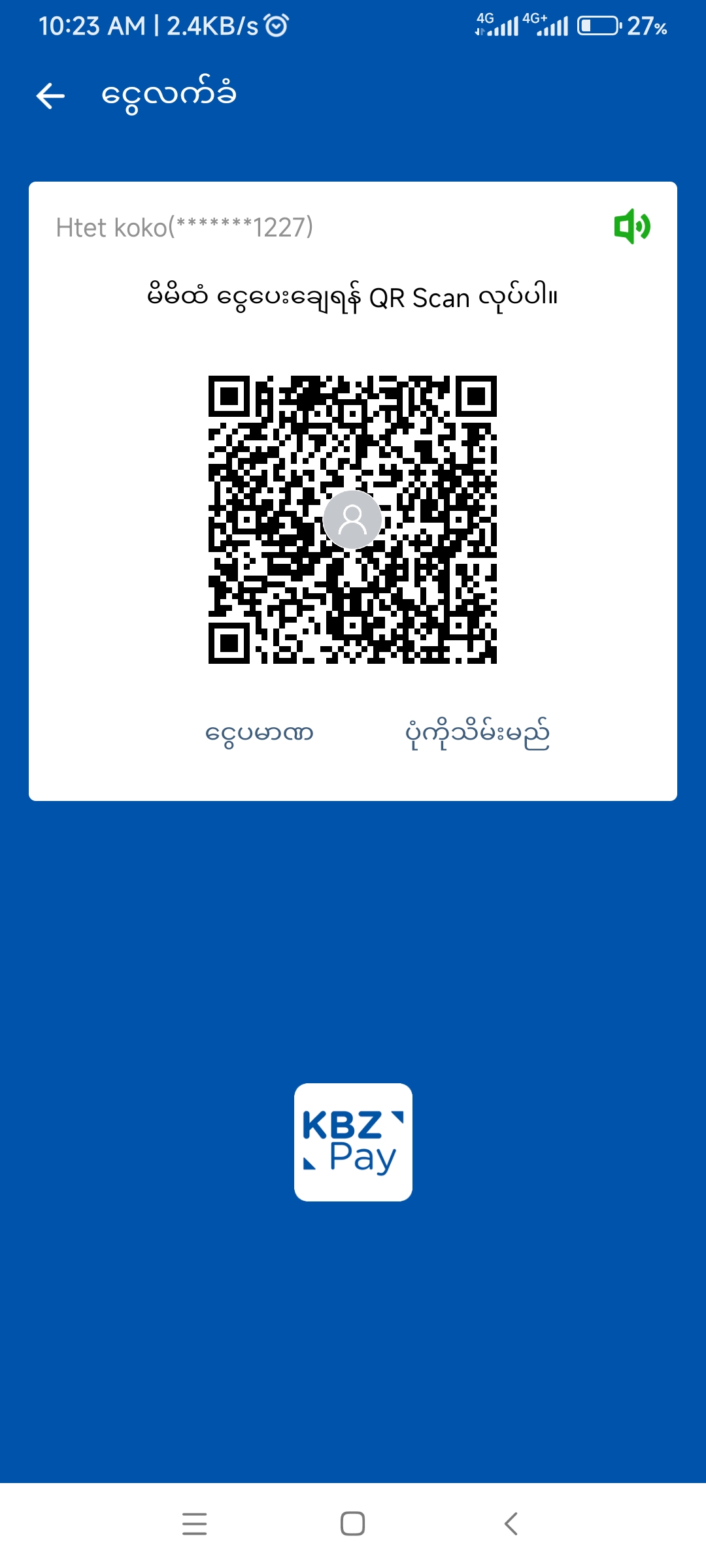Tap ပုံကိုသိမ်းမည် to save the image
The height and width of the screenshot is (1568, 706).
coord(477,733)
